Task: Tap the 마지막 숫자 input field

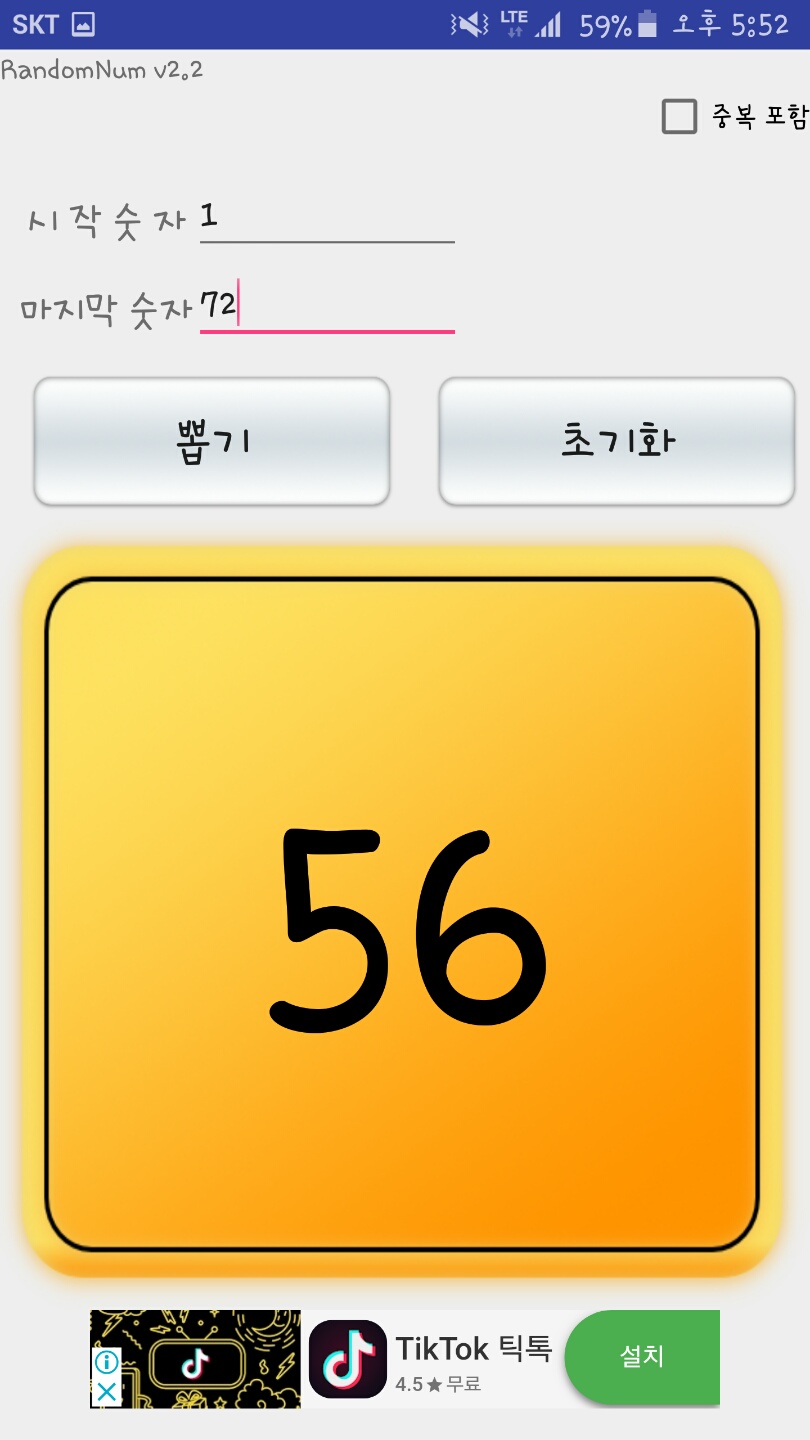Action: (x=326, y=306)
